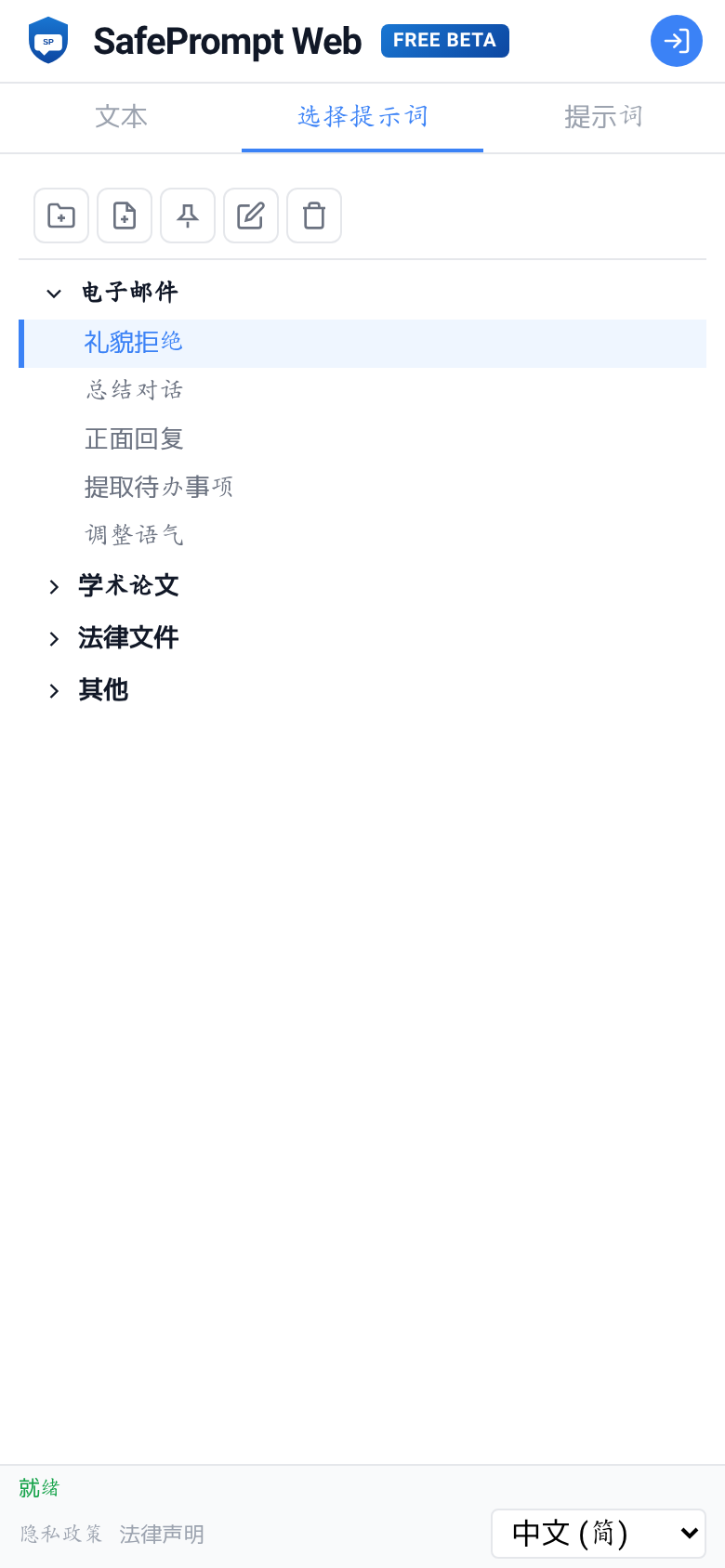Click the new folder icon in the toolbar
The width and height of the screenshot is (725, 1568).
click(x=61, y=215)
